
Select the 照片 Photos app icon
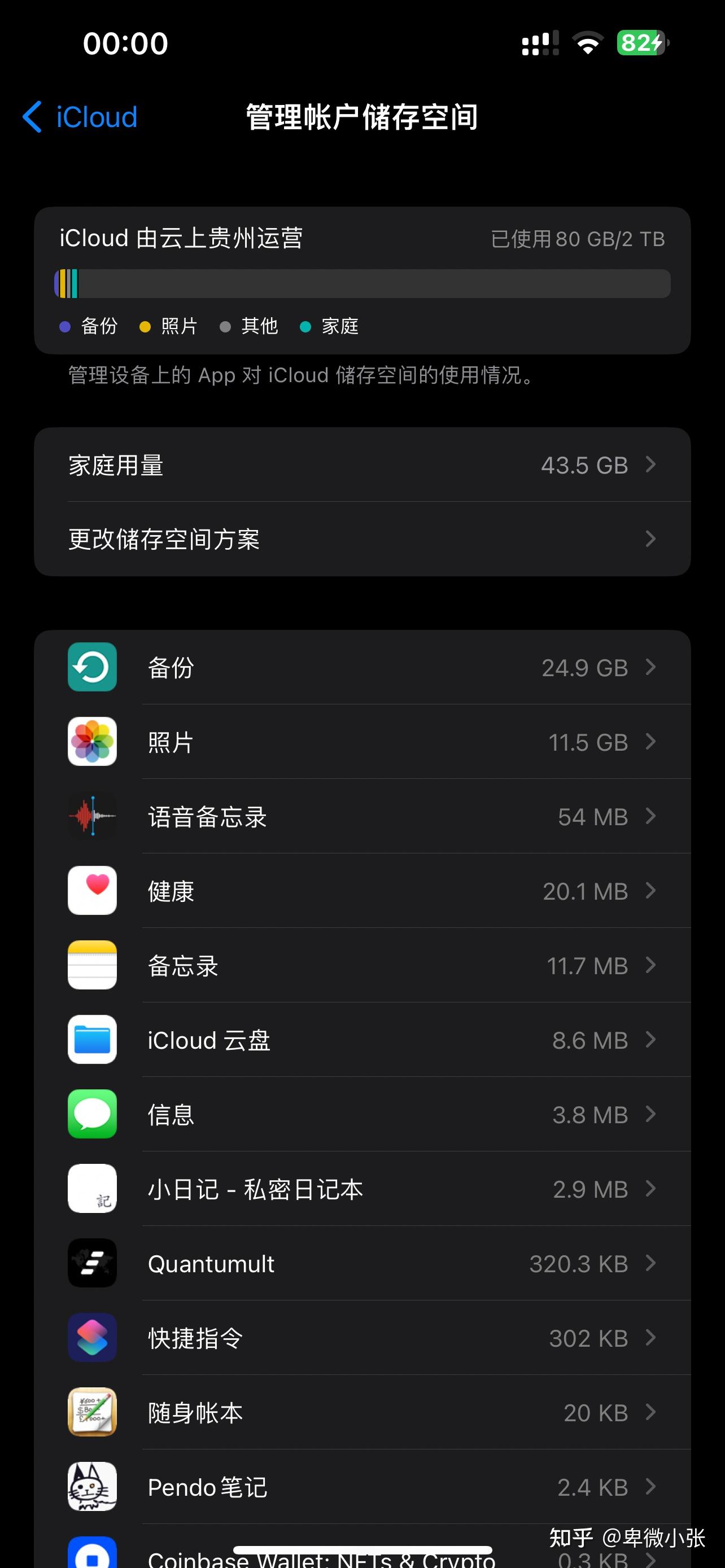pos(91,742)
